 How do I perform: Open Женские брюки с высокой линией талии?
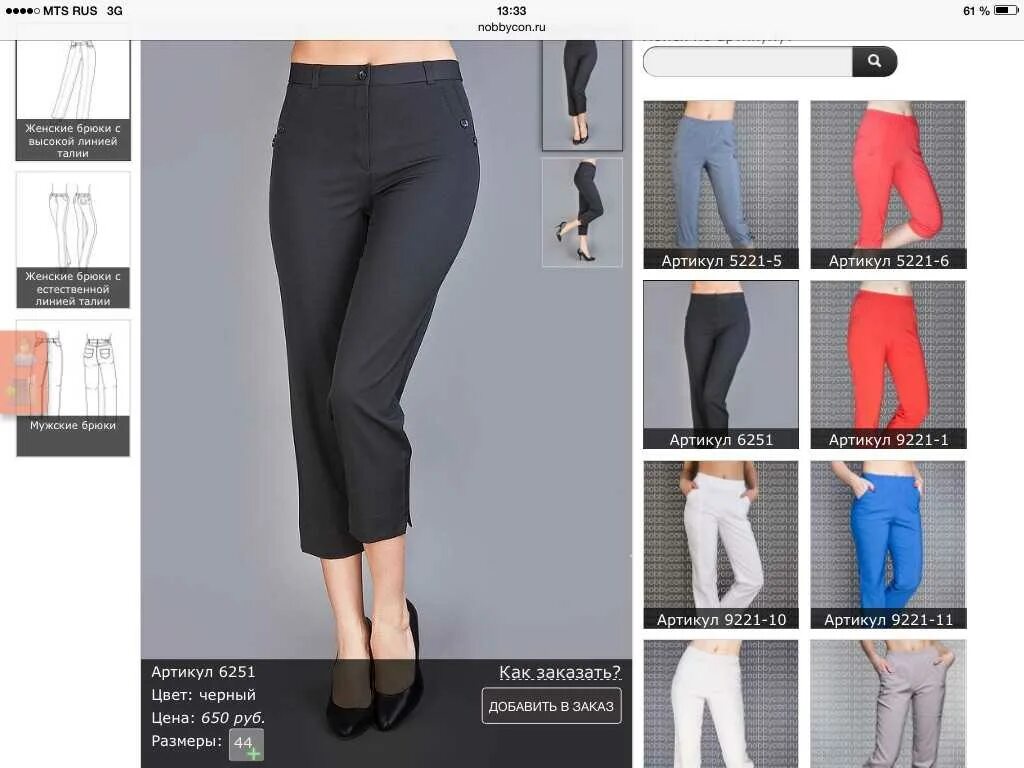73,100
